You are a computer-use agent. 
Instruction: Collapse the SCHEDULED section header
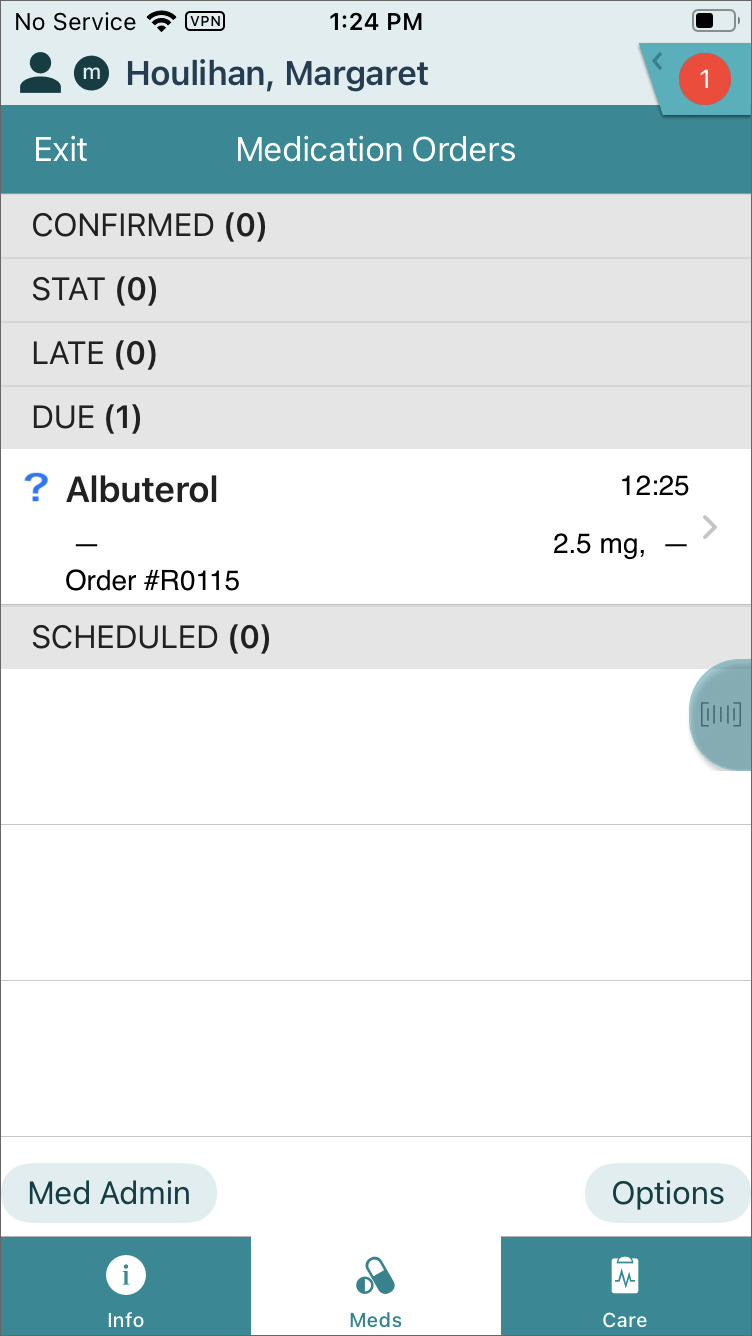tap(376, 637)
